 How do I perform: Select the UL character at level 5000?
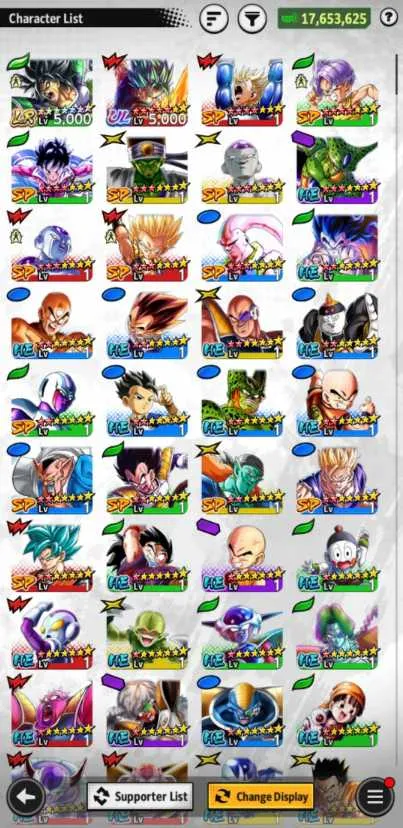pyautogui.click(x=147, y=92)
